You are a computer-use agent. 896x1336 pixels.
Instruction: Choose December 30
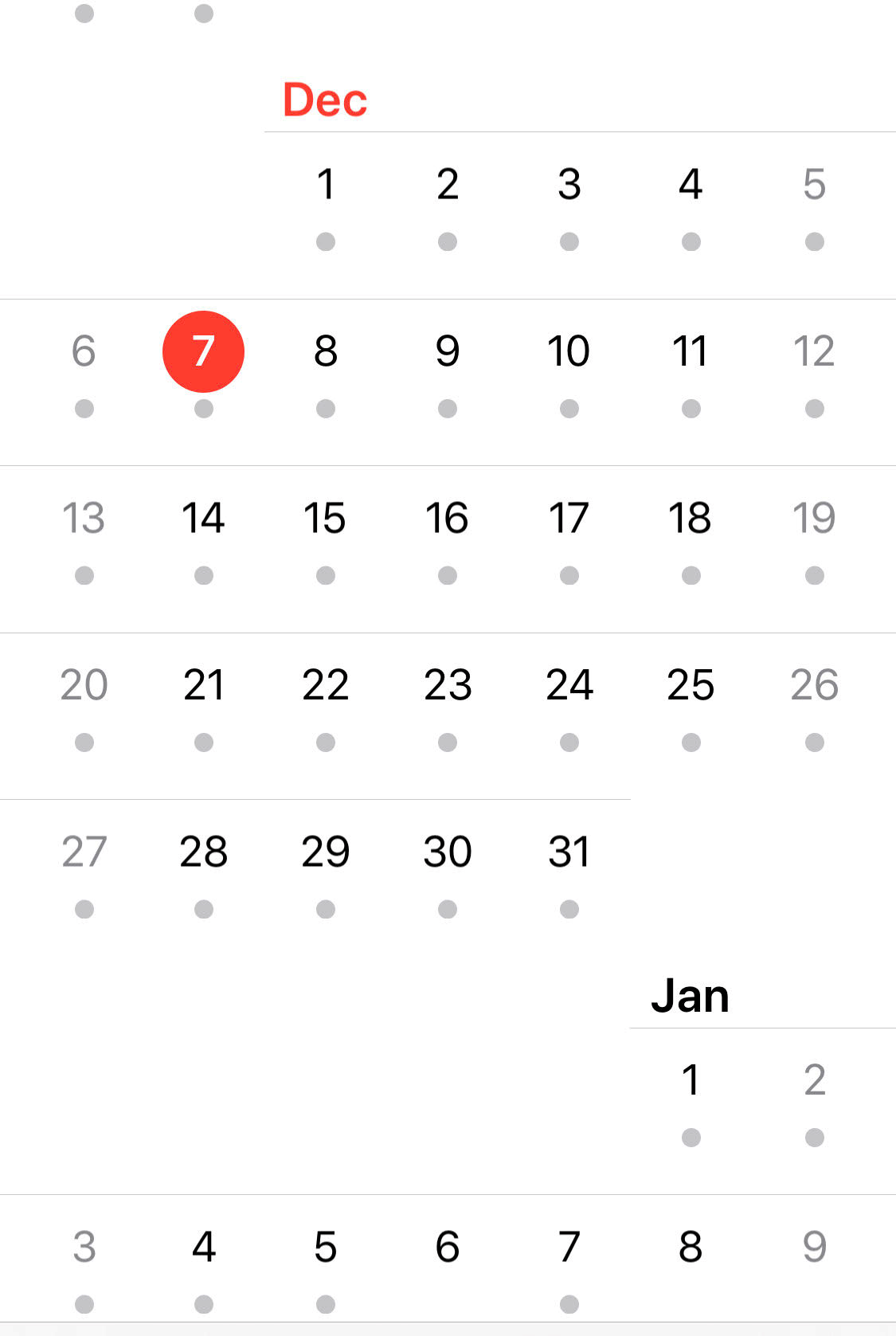(447, 852)
